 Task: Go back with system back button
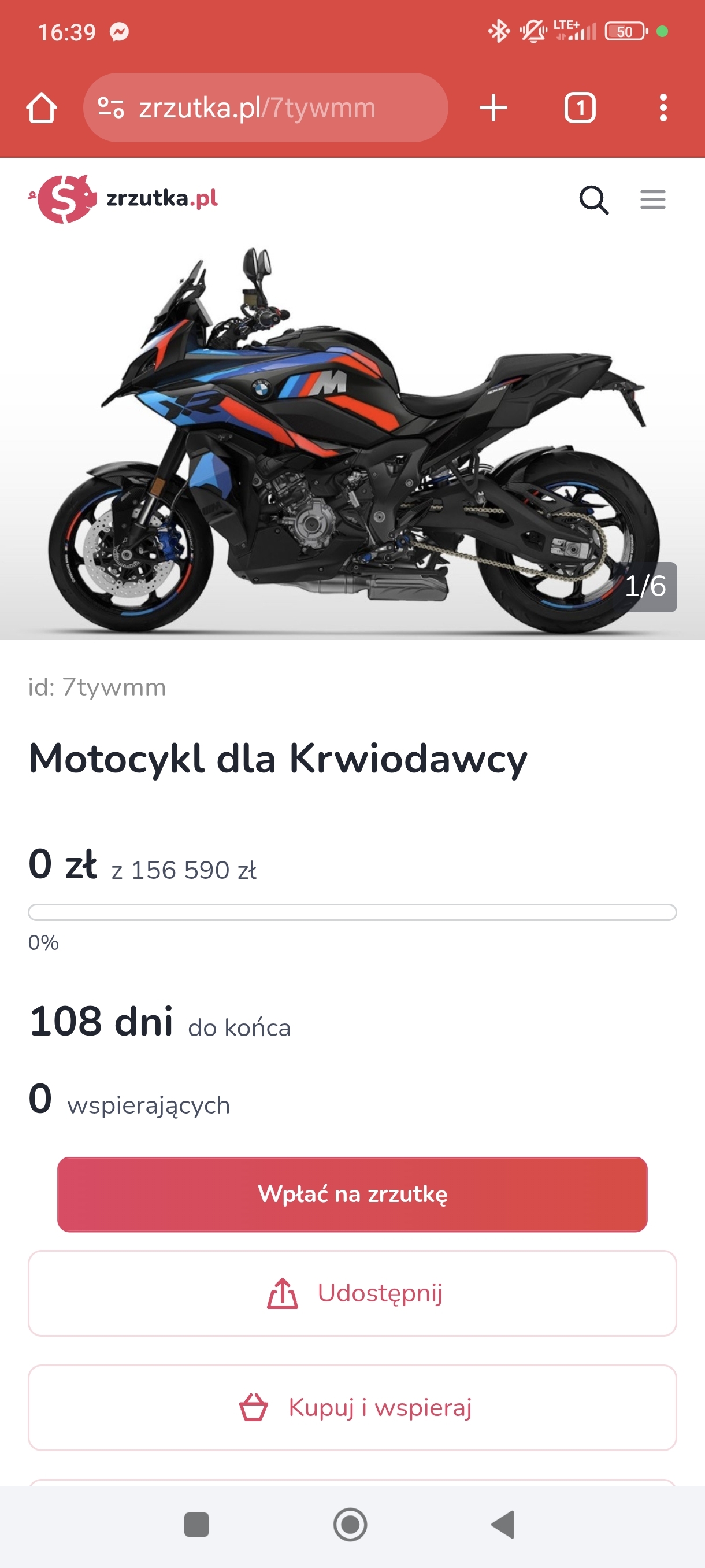pyautogui.click(x=503, y=1524)
